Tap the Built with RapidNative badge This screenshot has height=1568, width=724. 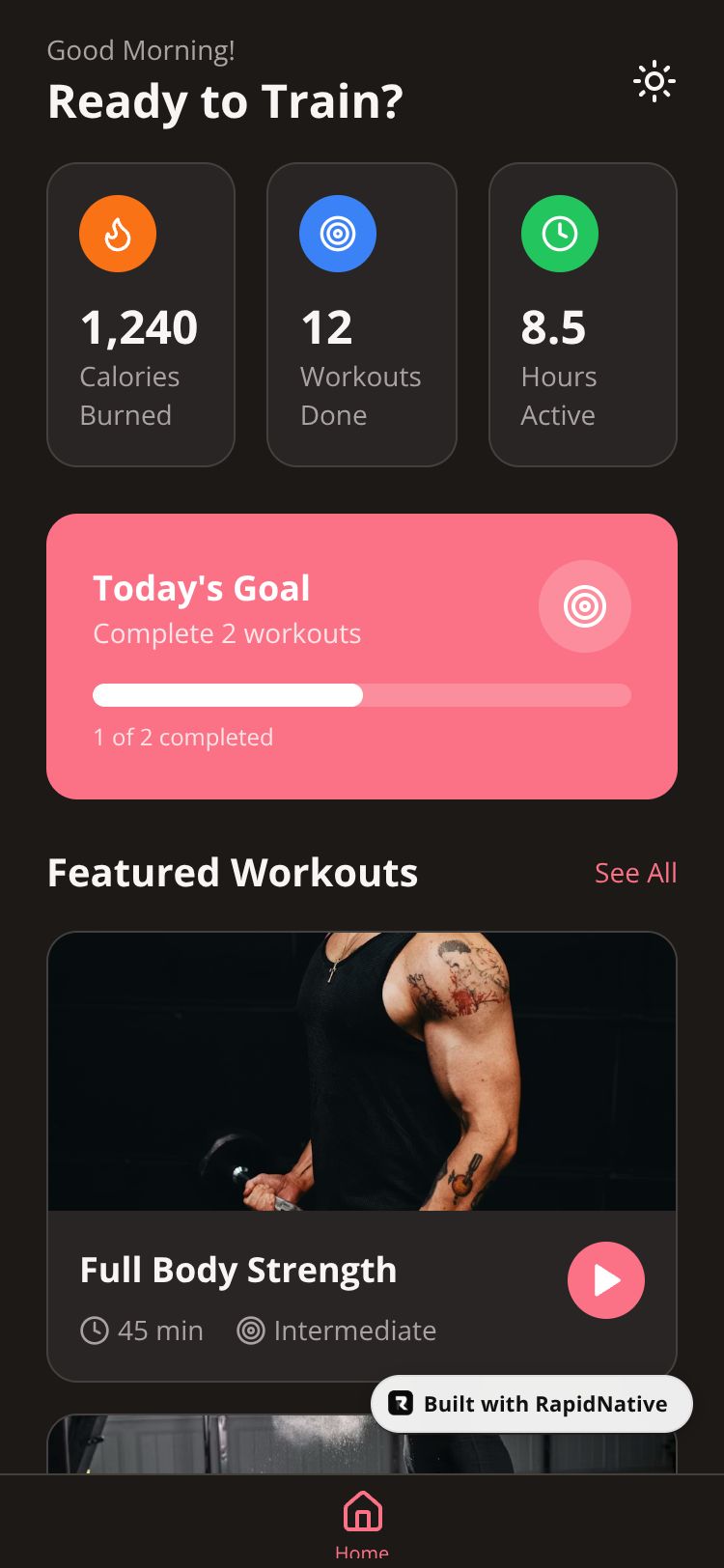click(x=531, y=1404)
